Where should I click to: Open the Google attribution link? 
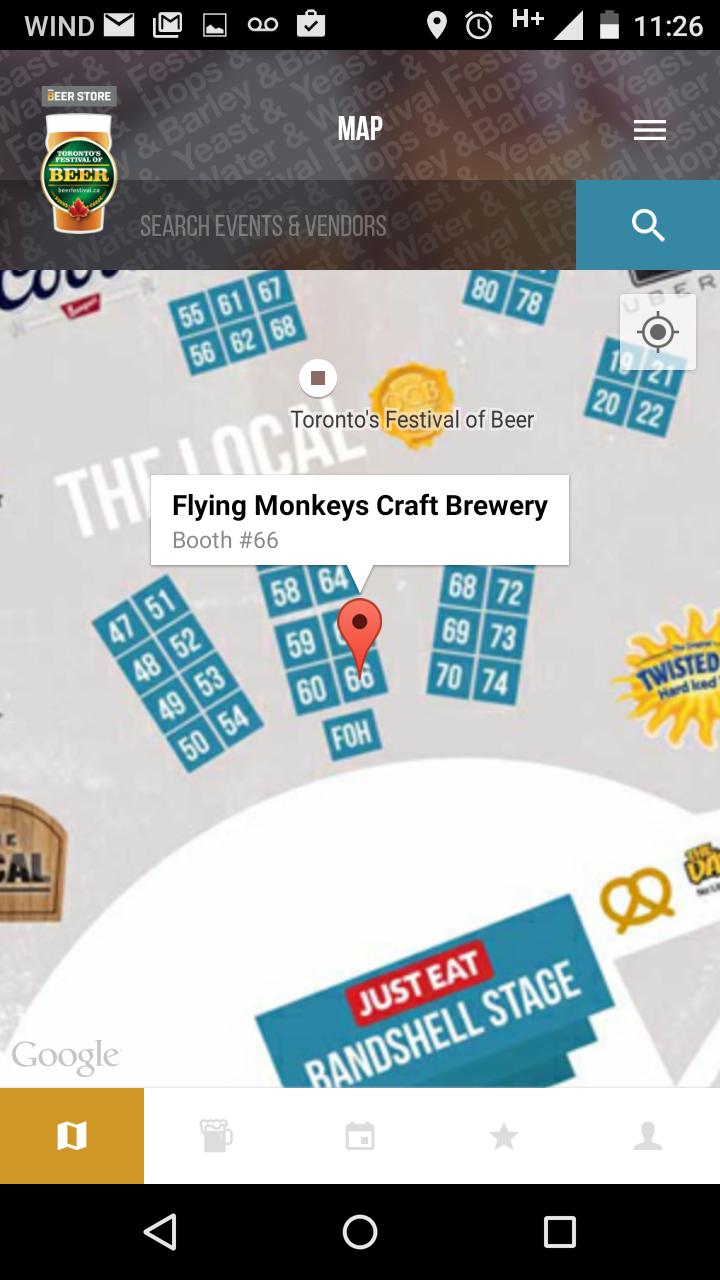tap(65, 1053)
